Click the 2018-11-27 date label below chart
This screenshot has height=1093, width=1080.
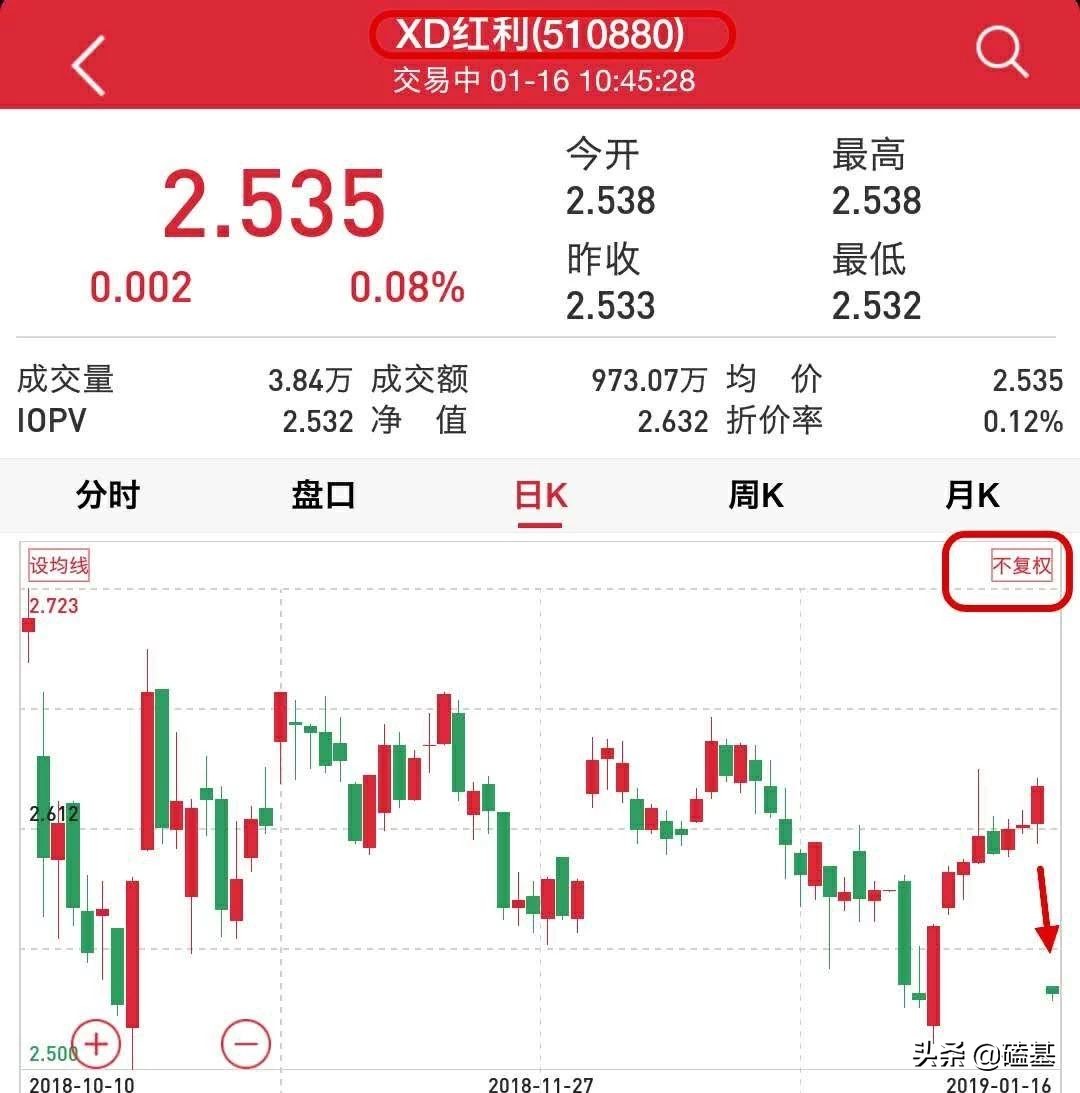(x=541, y=1084)
